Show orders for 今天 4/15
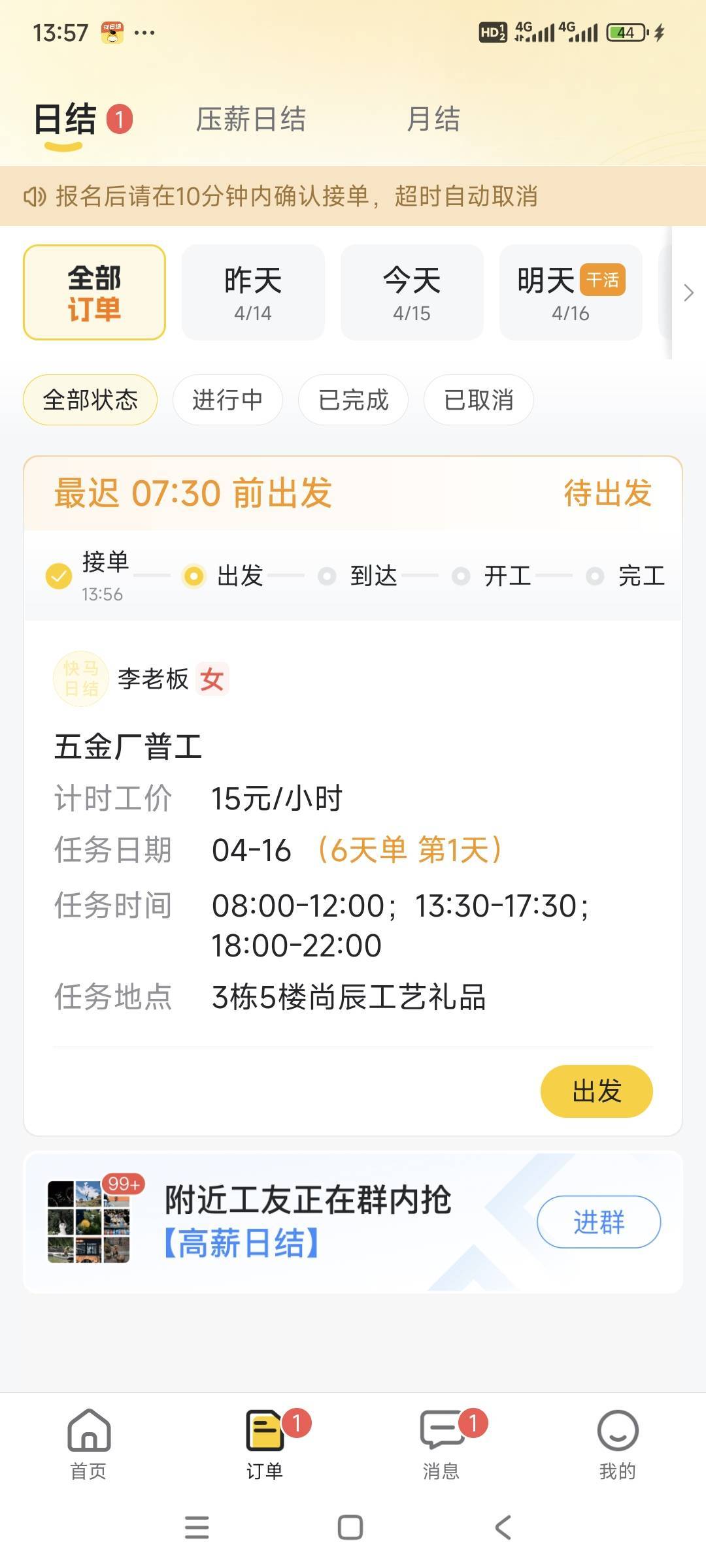 [412, 293]
